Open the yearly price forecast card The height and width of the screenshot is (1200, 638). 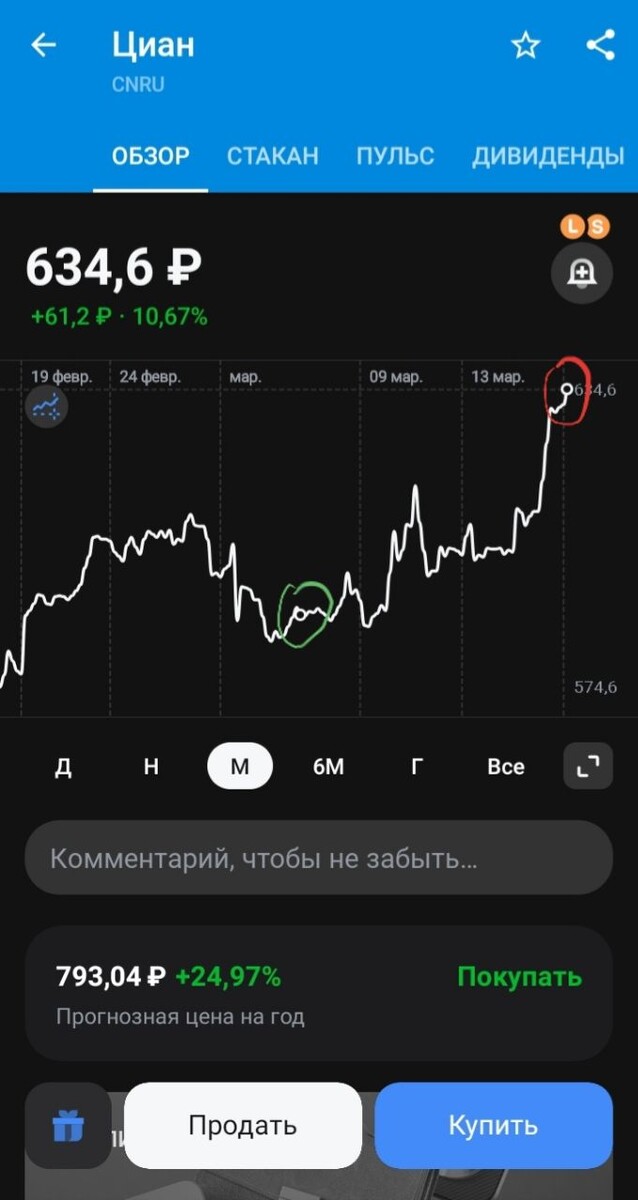[x=318, y=993]
